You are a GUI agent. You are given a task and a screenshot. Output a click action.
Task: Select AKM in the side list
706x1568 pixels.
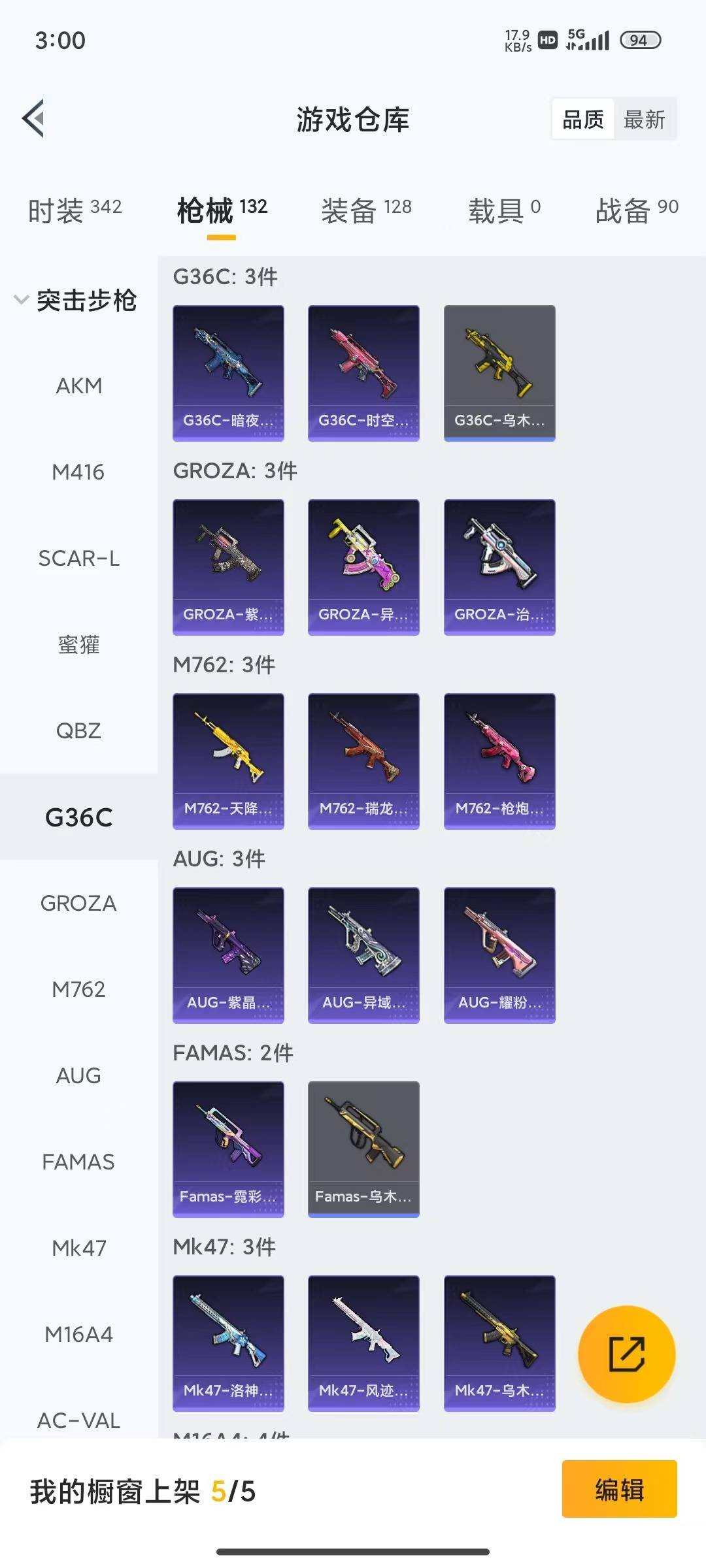point(78,386)
